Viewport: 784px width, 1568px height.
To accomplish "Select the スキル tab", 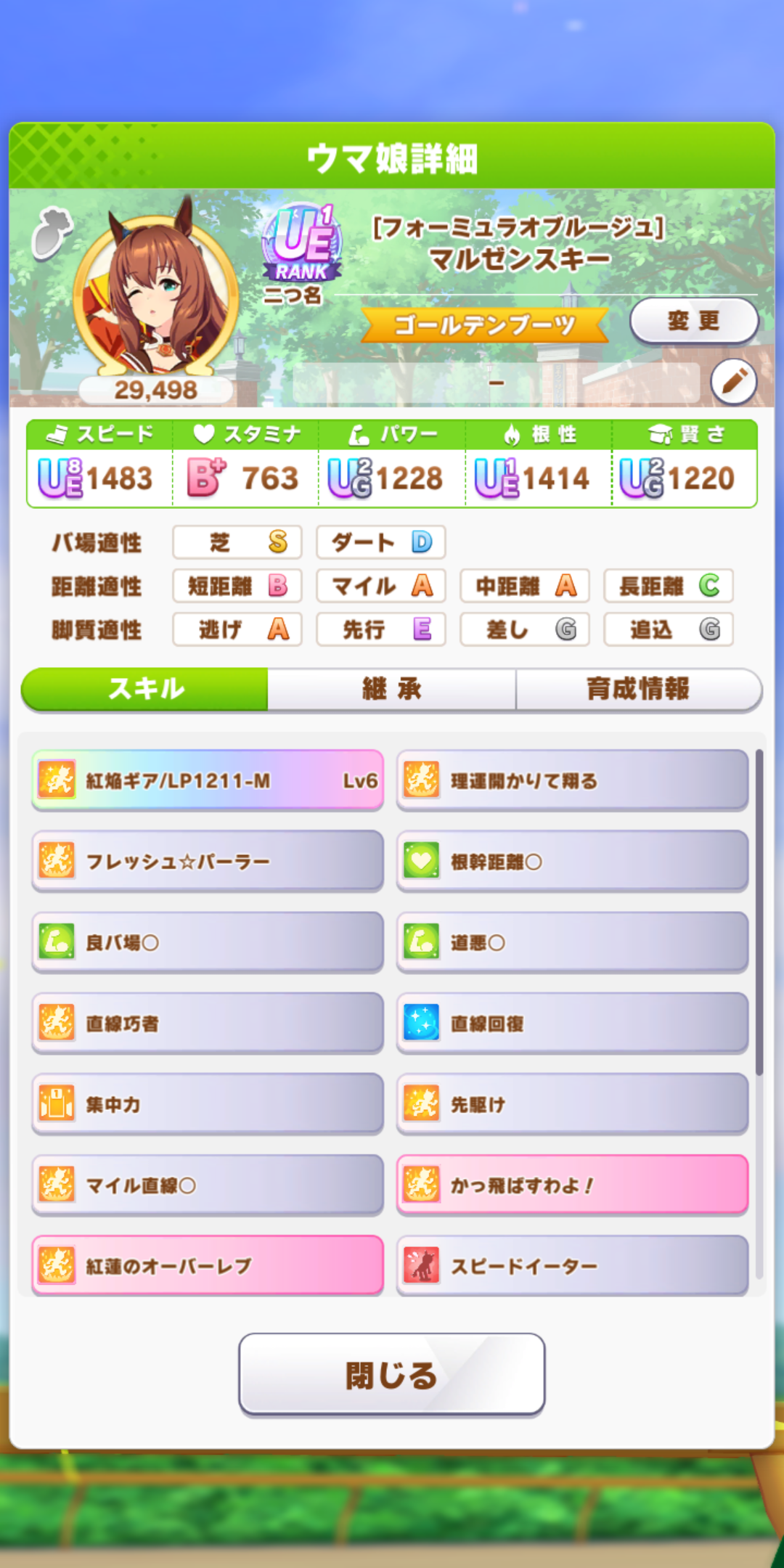I will pyautogui.click(x=146, y=689).
